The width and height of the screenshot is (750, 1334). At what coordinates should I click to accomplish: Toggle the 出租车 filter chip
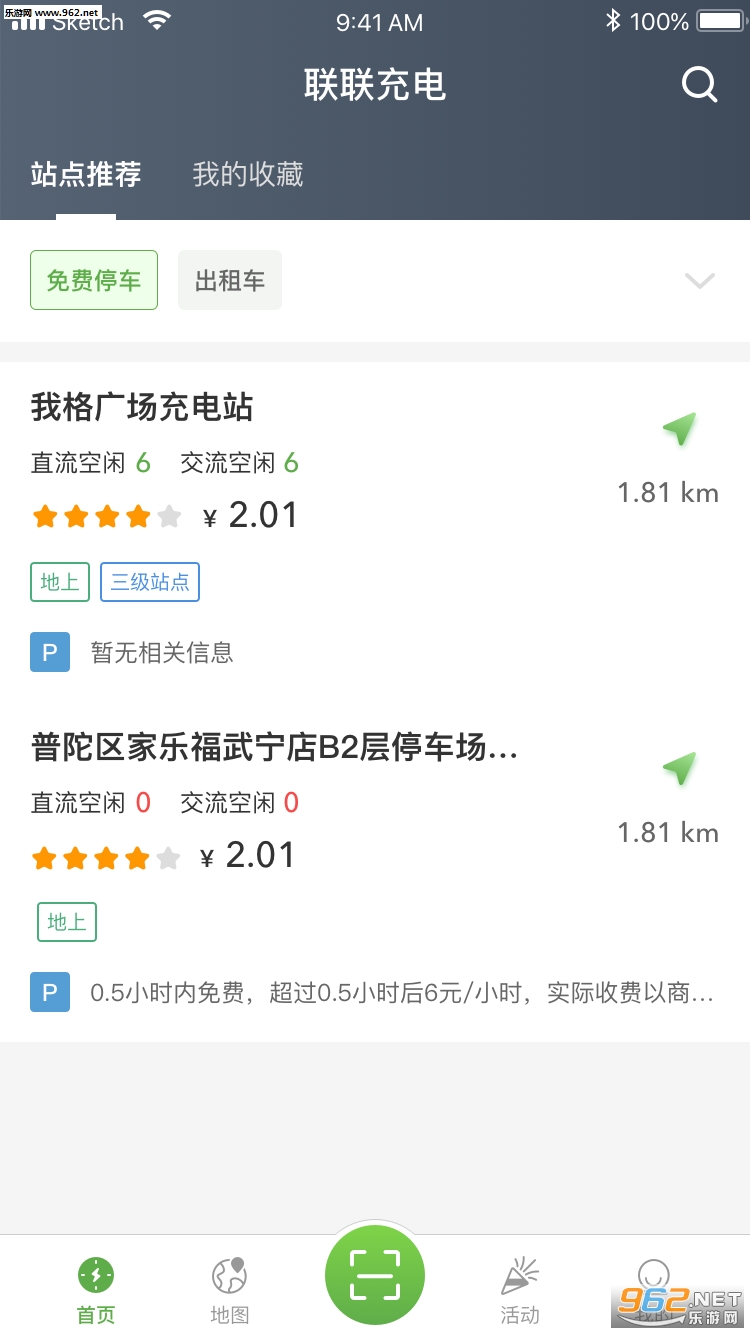[230, 280]
